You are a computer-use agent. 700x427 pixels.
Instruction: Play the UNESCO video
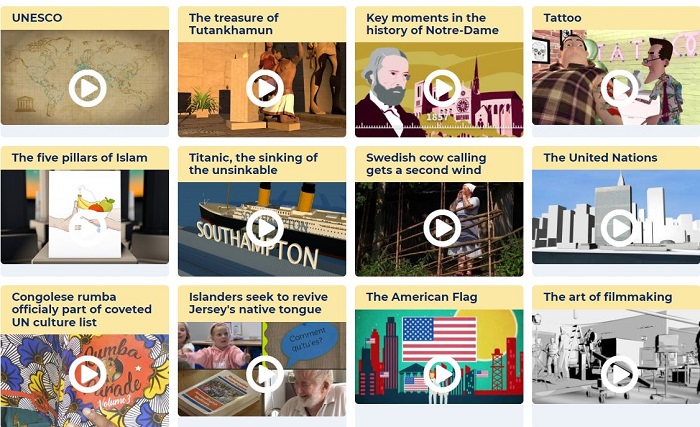coord(87,88)
